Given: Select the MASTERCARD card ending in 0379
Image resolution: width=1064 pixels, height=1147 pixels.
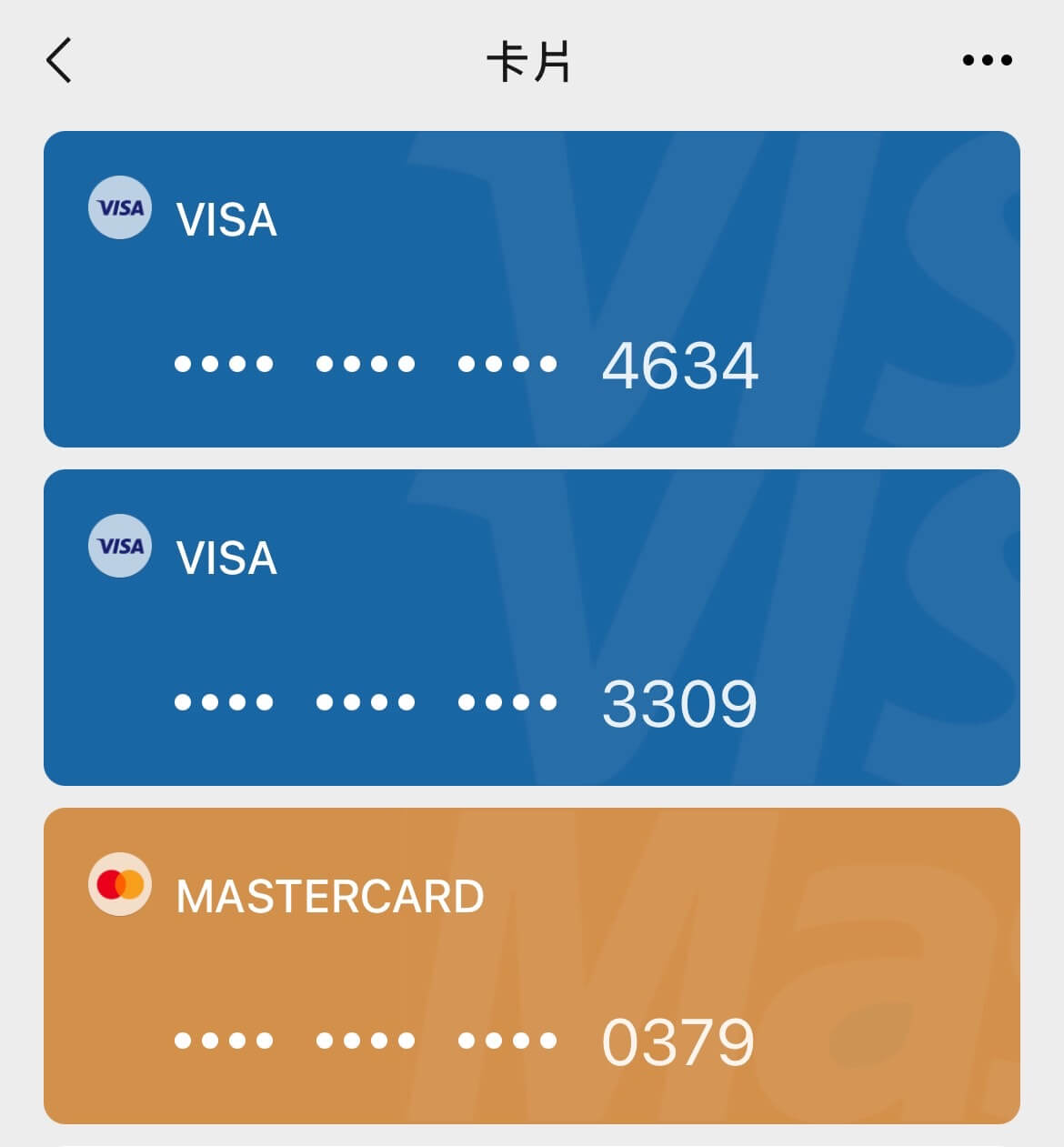Looking at the screenshot, I should tap(532, 964).
